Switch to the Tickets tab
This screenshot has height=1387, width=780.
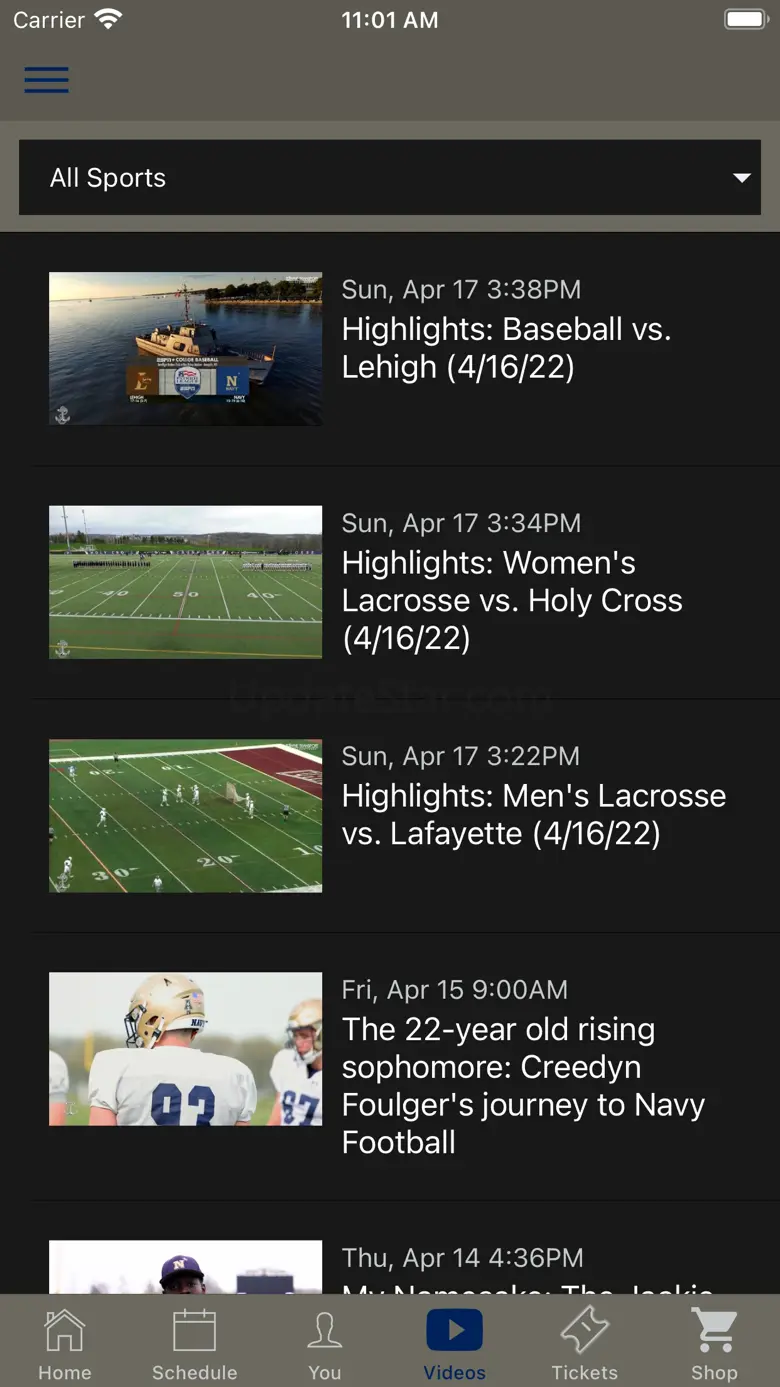[x=585, y=1343]
